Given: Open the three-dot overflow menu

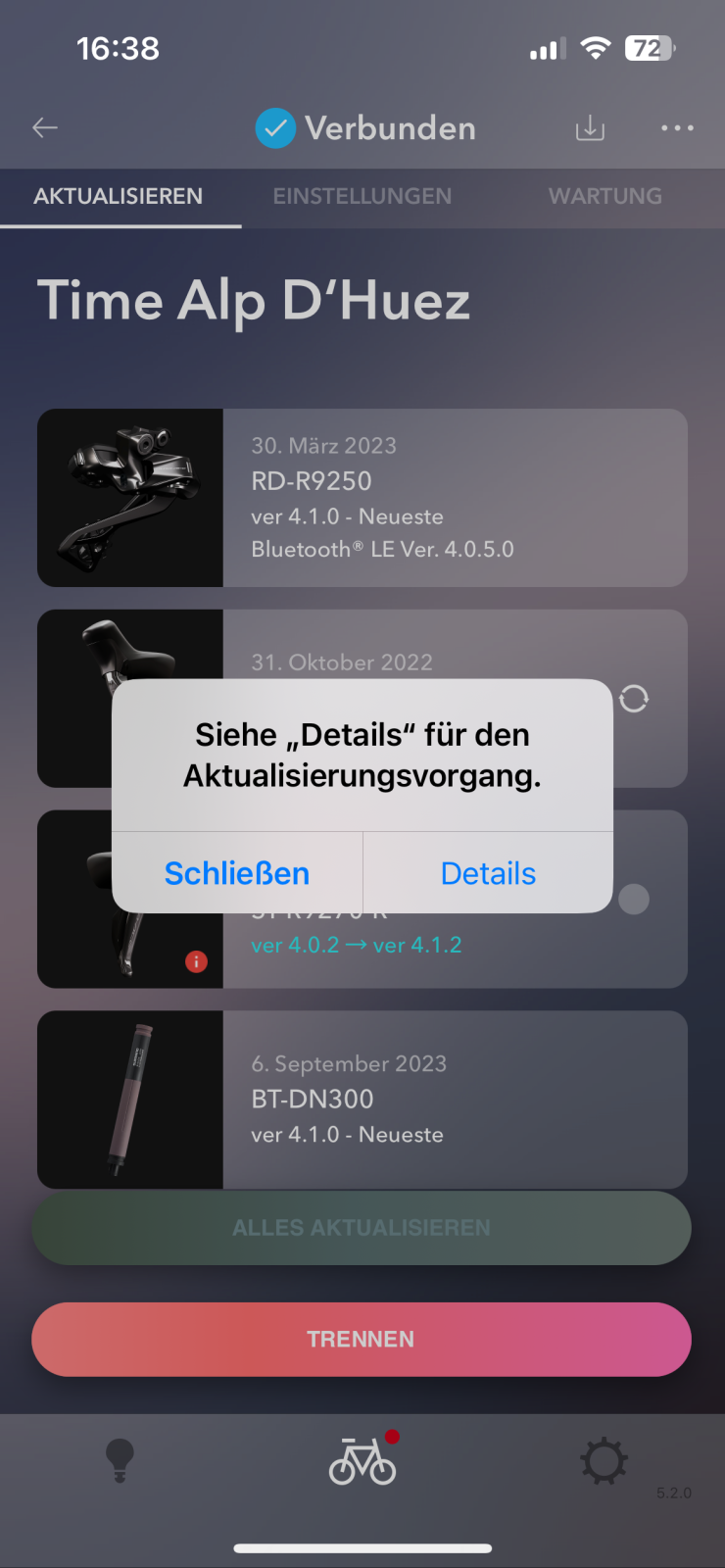Looking at the screenshot, I should [x=677, y=127].
